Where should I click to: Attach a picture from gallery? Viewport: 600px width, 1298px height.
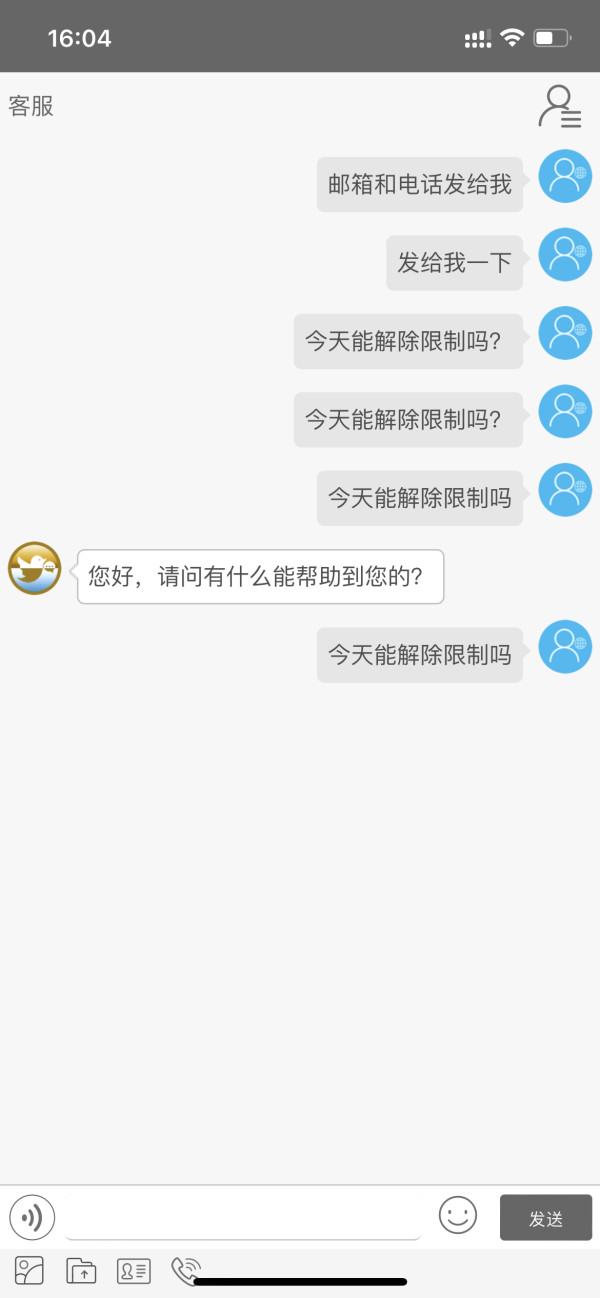click(30, 1271)
